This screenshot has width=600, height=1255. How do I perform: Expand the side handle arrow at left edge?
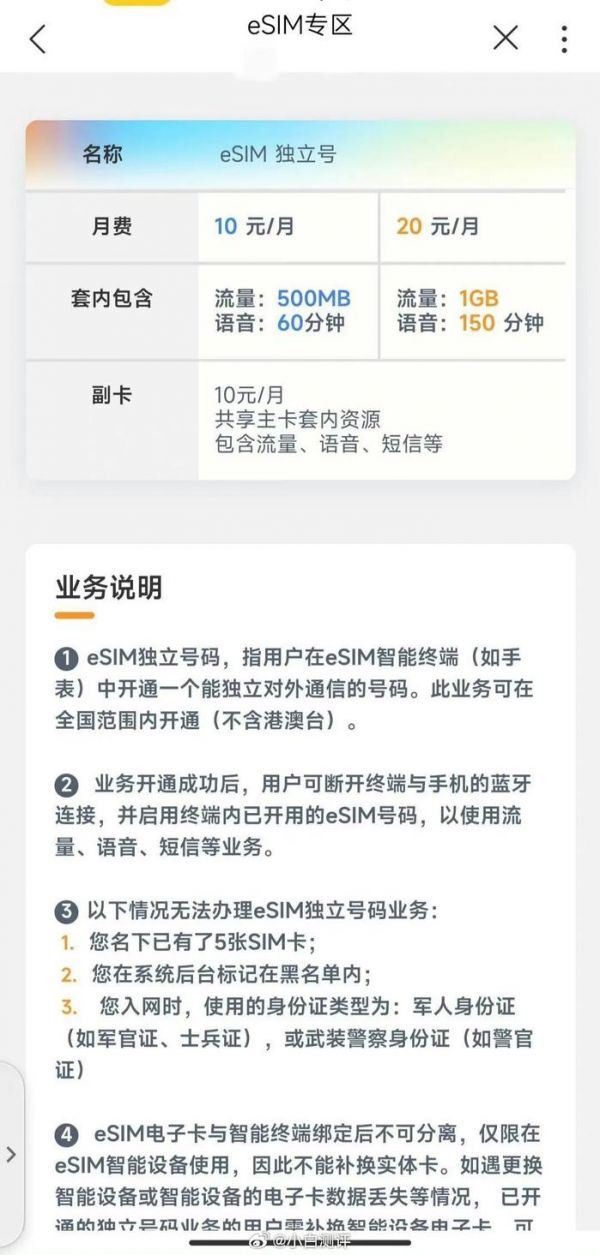pyautogui.click(x=11, y=1153)
